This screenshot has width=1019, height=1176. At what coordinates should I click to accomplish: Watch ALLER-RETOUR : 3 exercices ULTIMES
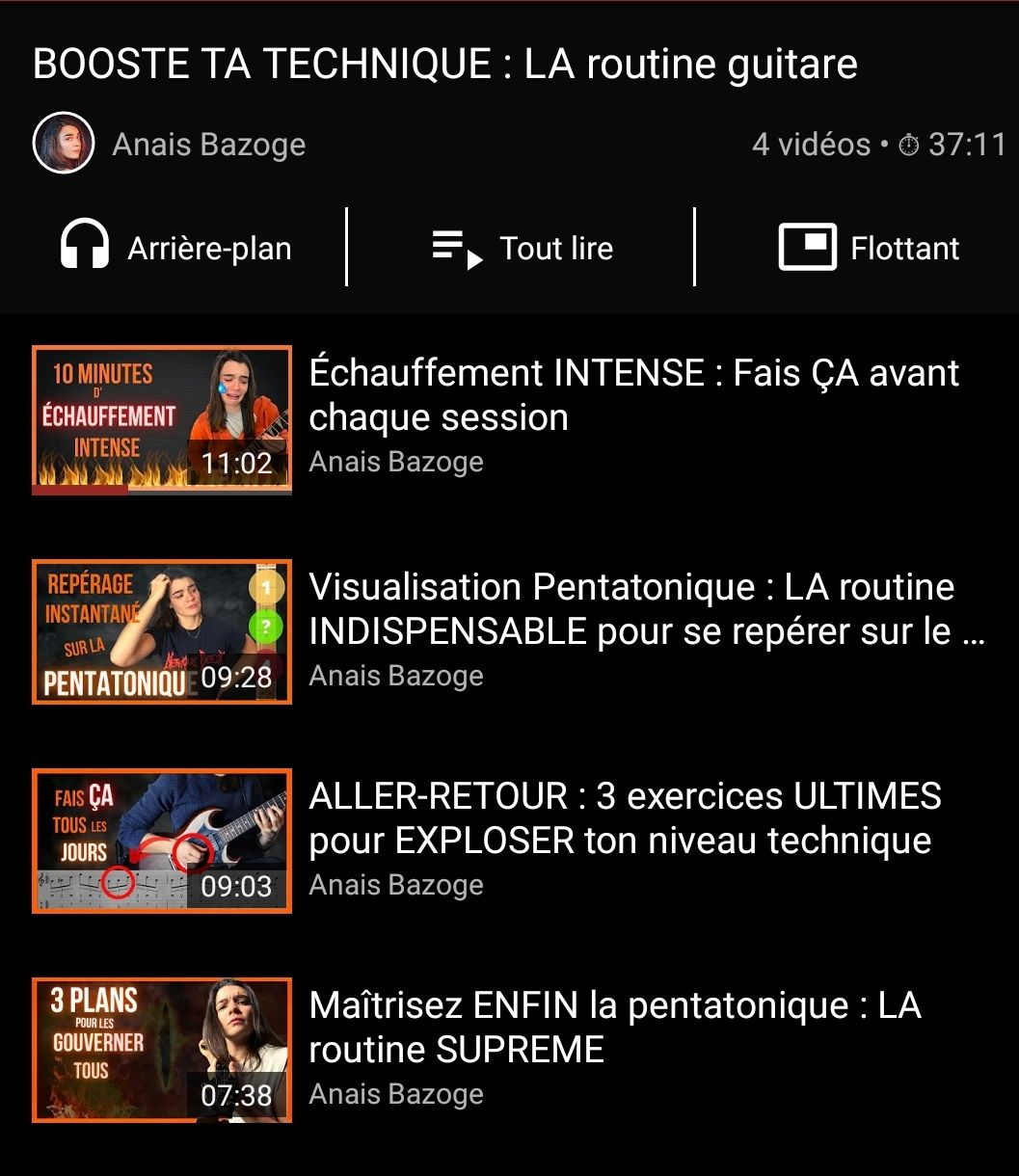[624, 818]
